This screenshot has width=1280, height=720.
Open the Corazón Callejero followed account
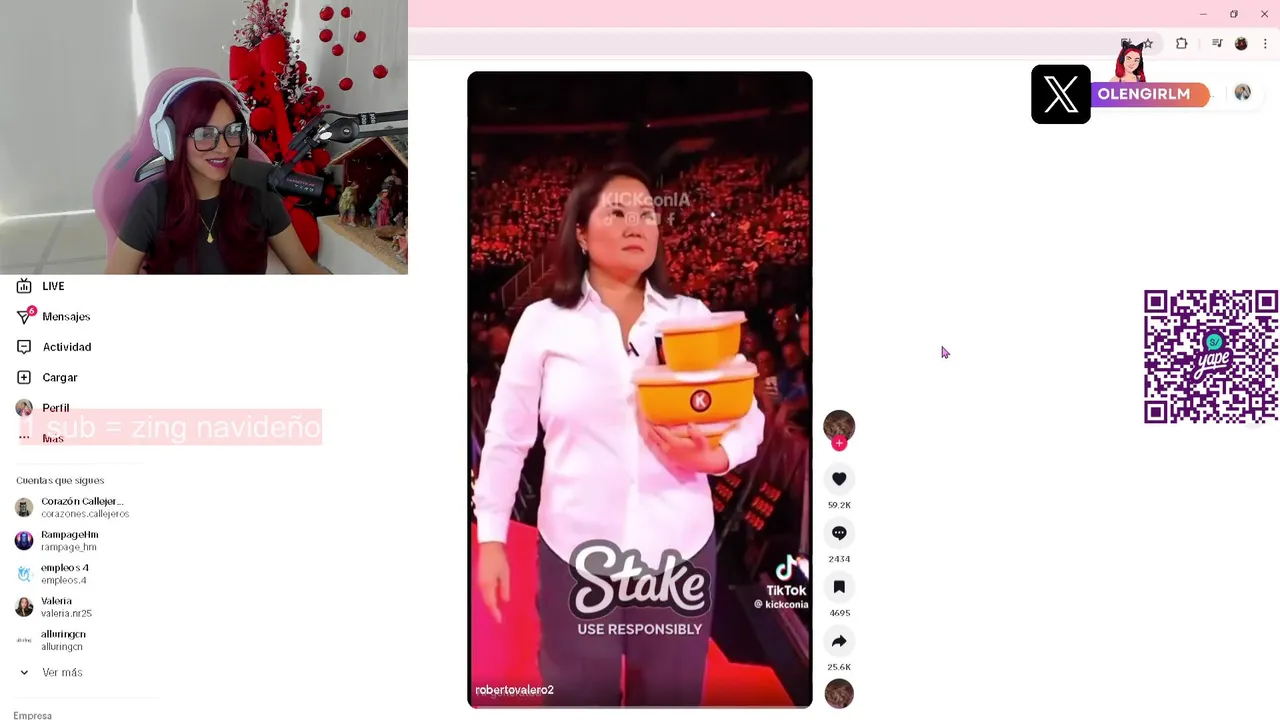(x=80, y=507)
